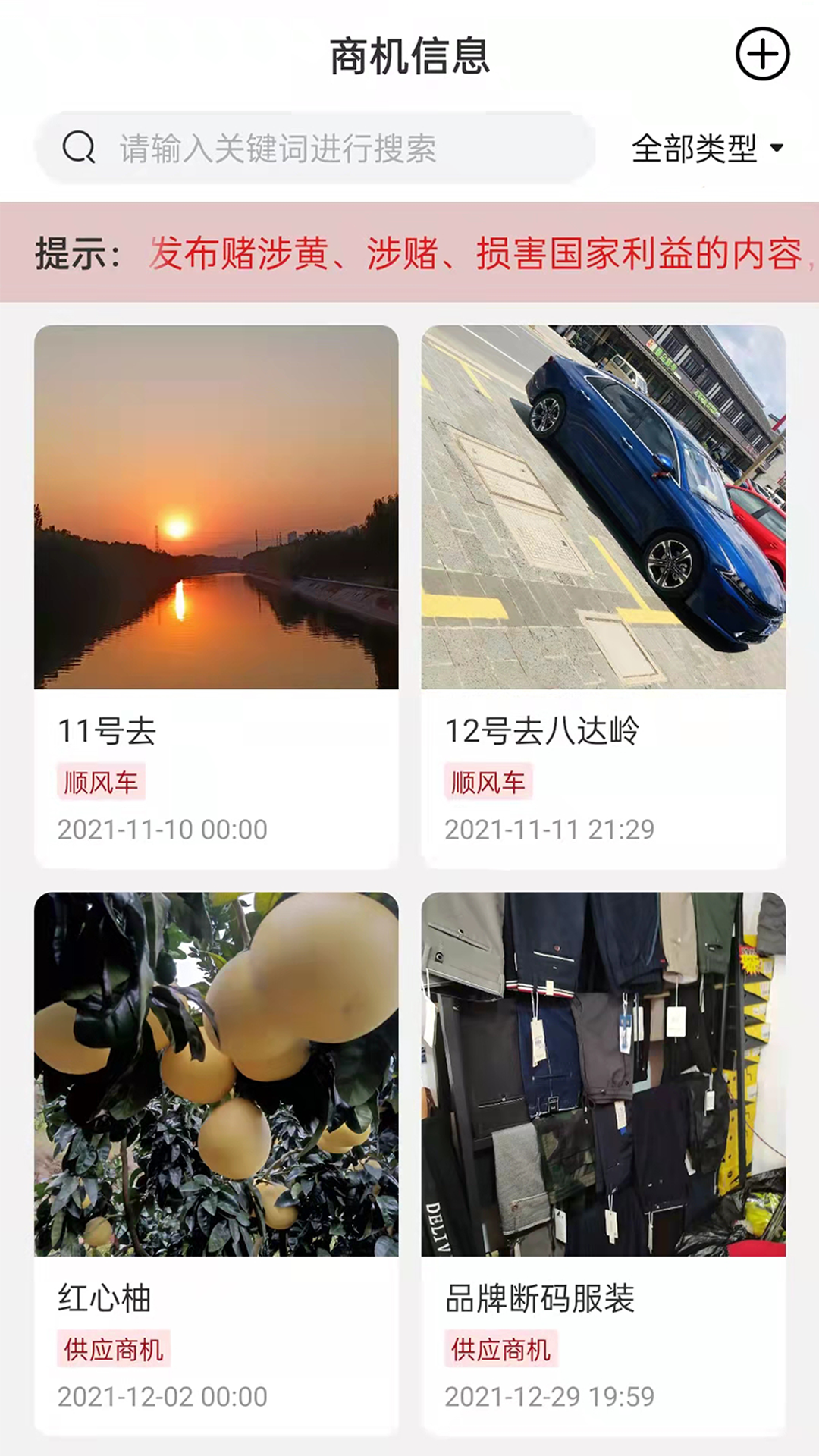This screenshot has width=819, height=1456.
Task: Tap the plus icon to add a post
Action: tap(762, 54)
